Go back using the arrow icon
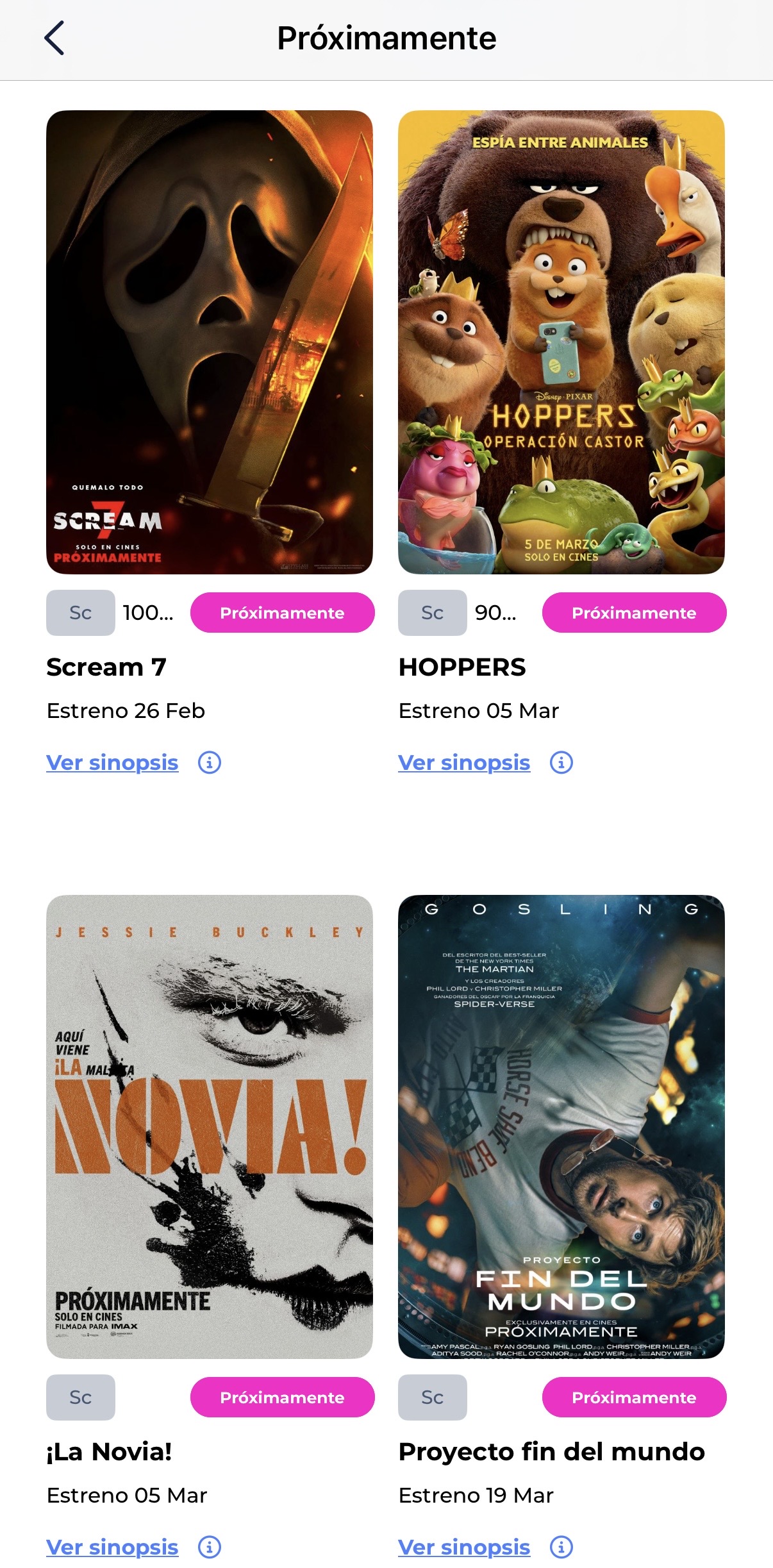Screen dimensions: 773x1568 coord(54,37)
